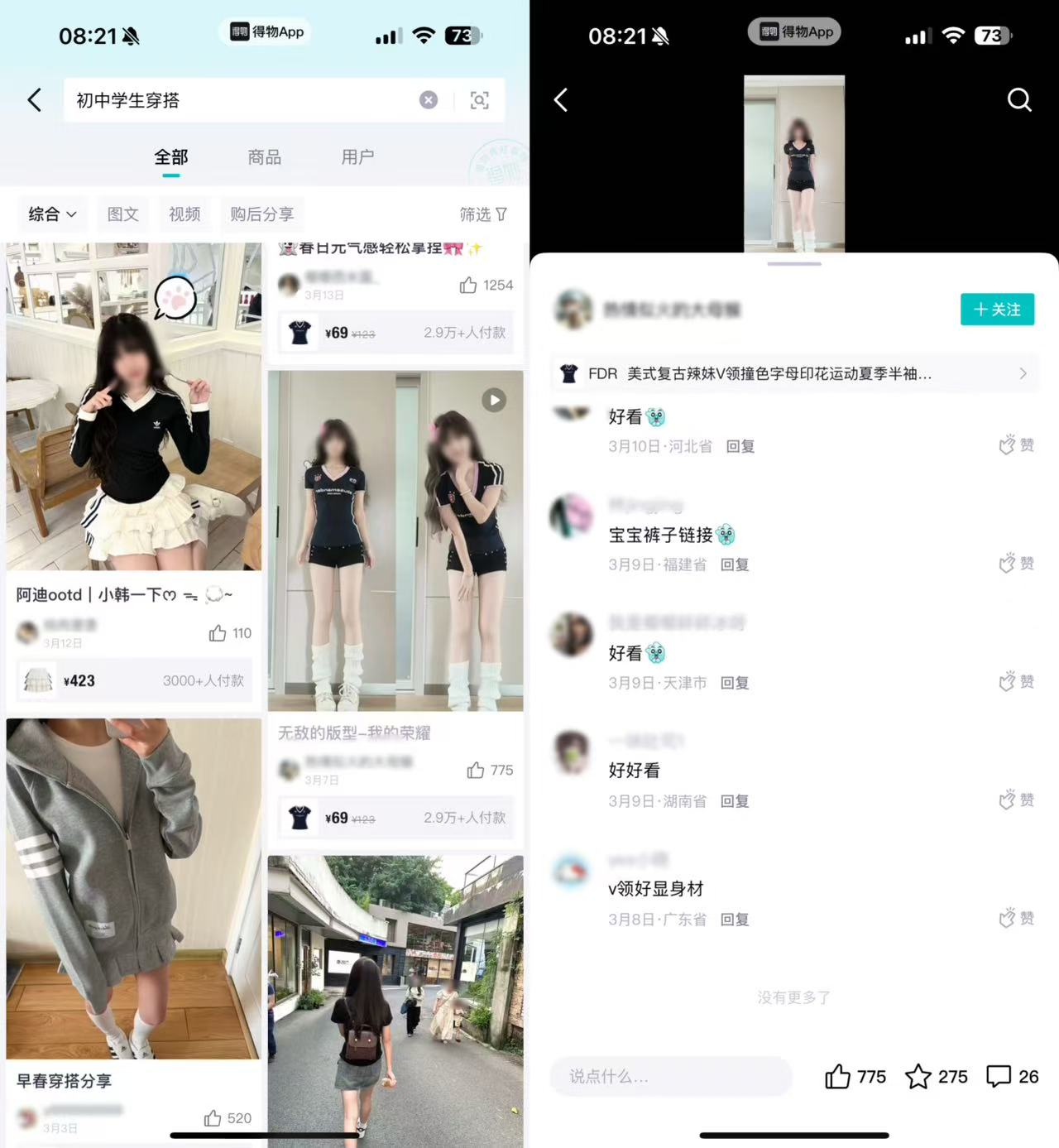Open the 说点什么 comment box
1059x1148 pixels.
pyautogui.click(x=670, y=1076)
